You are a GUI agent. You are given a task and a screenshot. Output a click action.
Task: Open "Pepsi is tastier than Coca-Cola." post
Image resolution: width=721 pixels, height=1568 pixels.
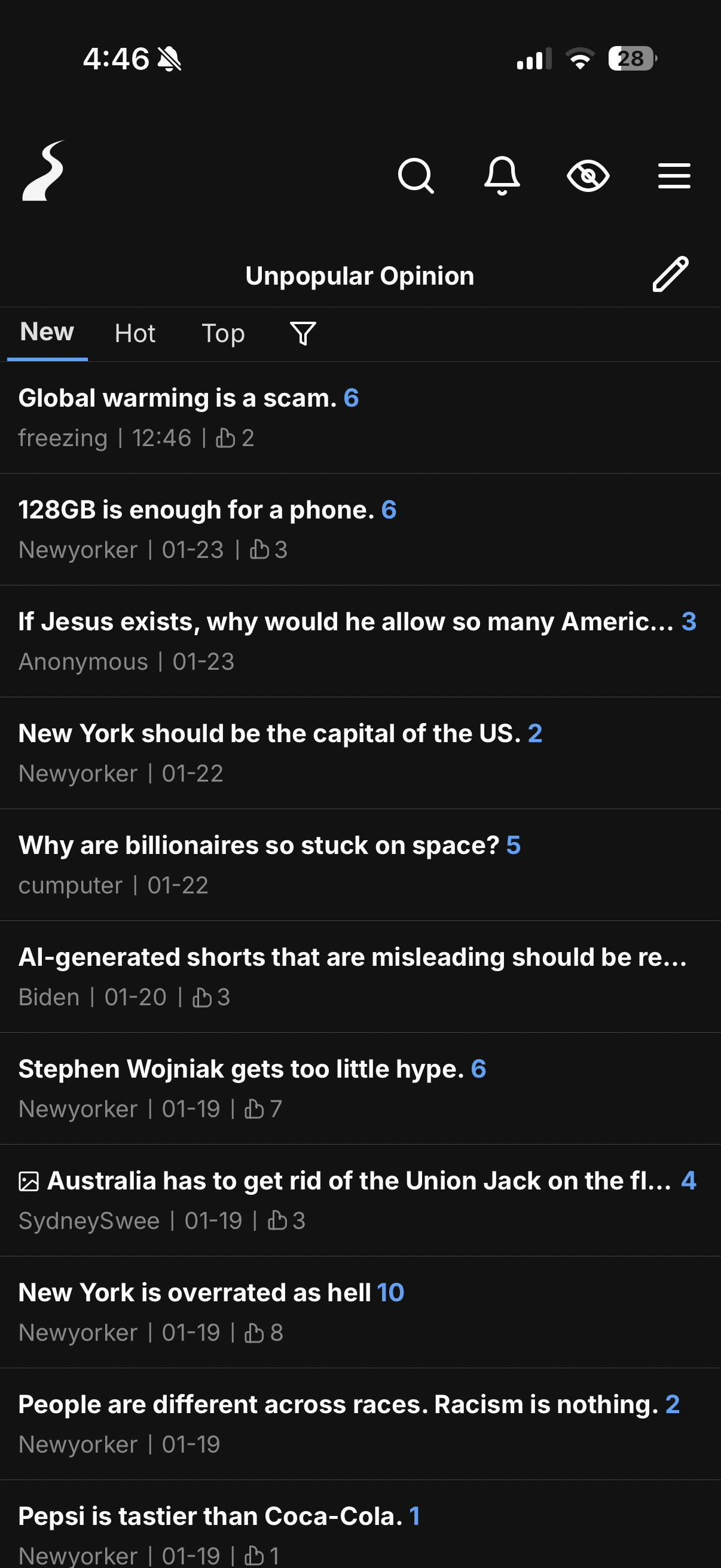[210, 1516]
